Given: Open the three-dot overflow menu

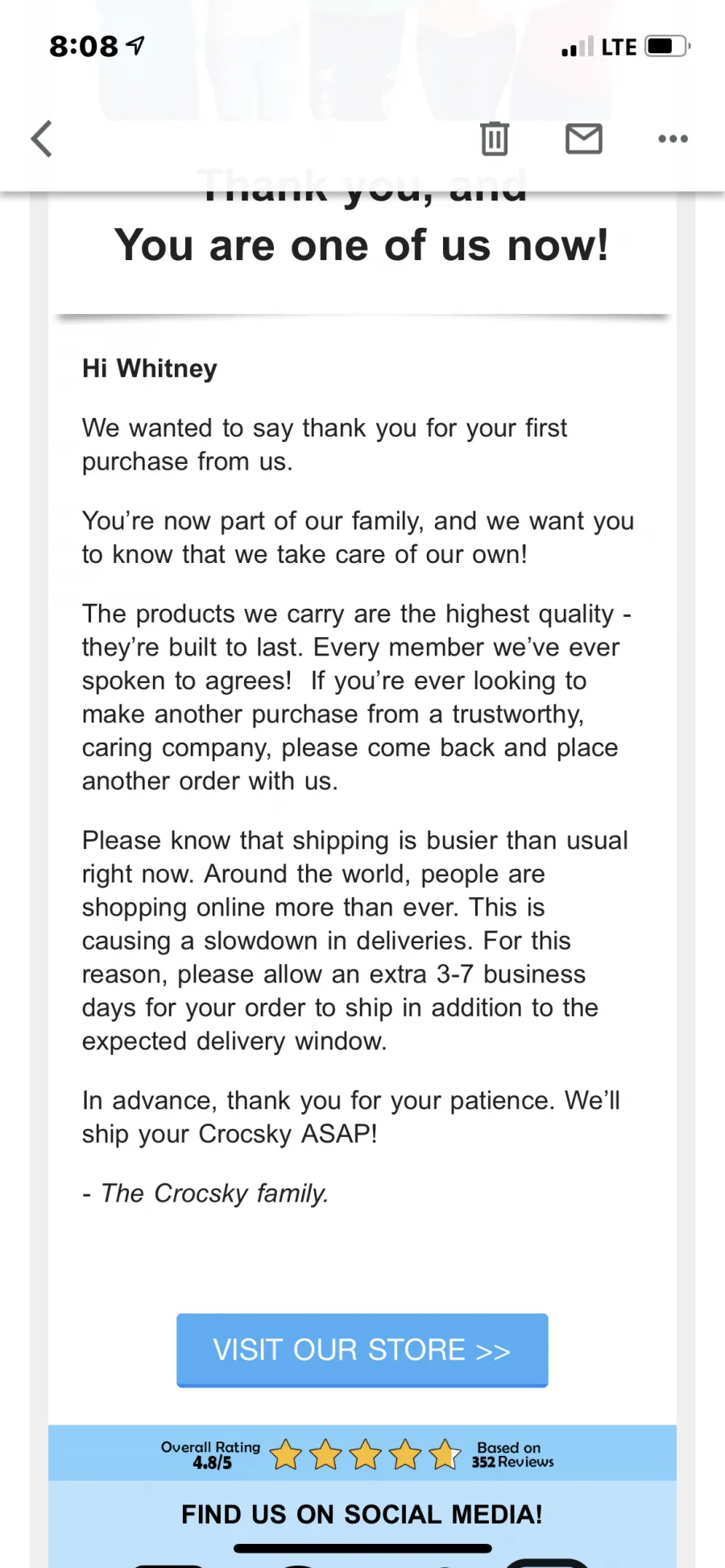Looking at the screenshot, I should 673,139.
